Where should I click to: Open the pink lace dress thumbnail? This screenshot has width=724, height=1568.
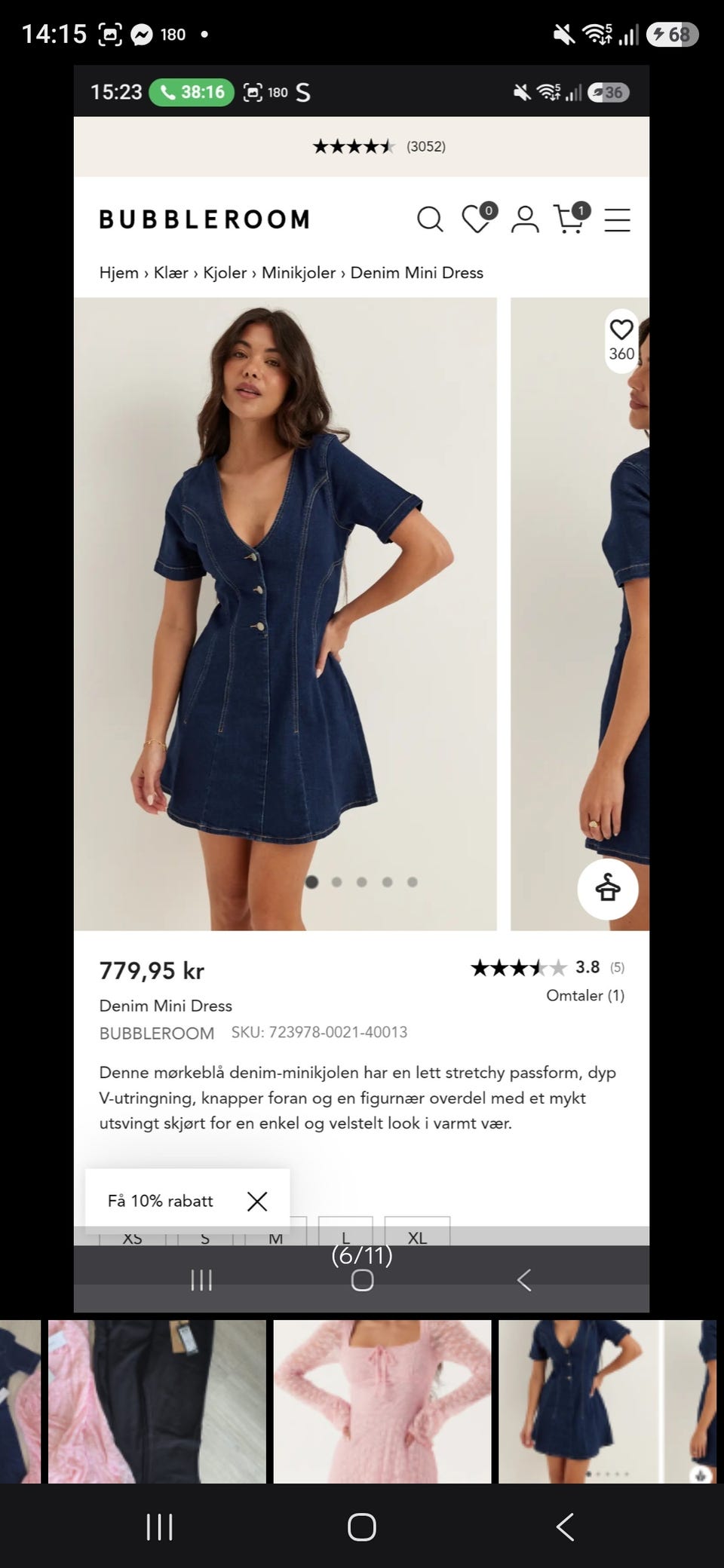pyautogui.click(x=382, y=1401)
